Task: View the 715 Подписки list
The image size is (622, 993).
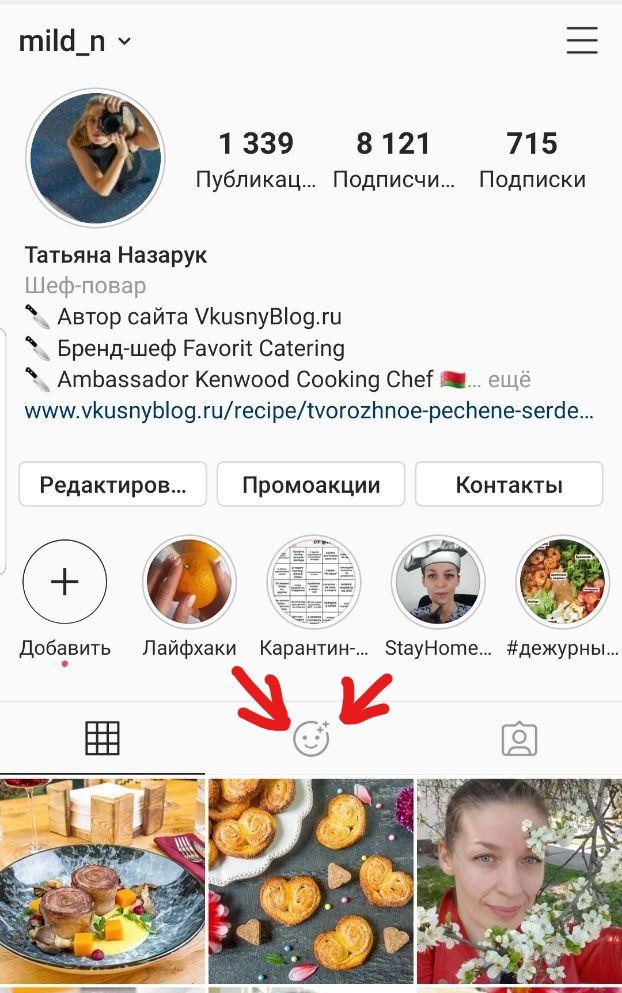Action: tap(532, 160)
